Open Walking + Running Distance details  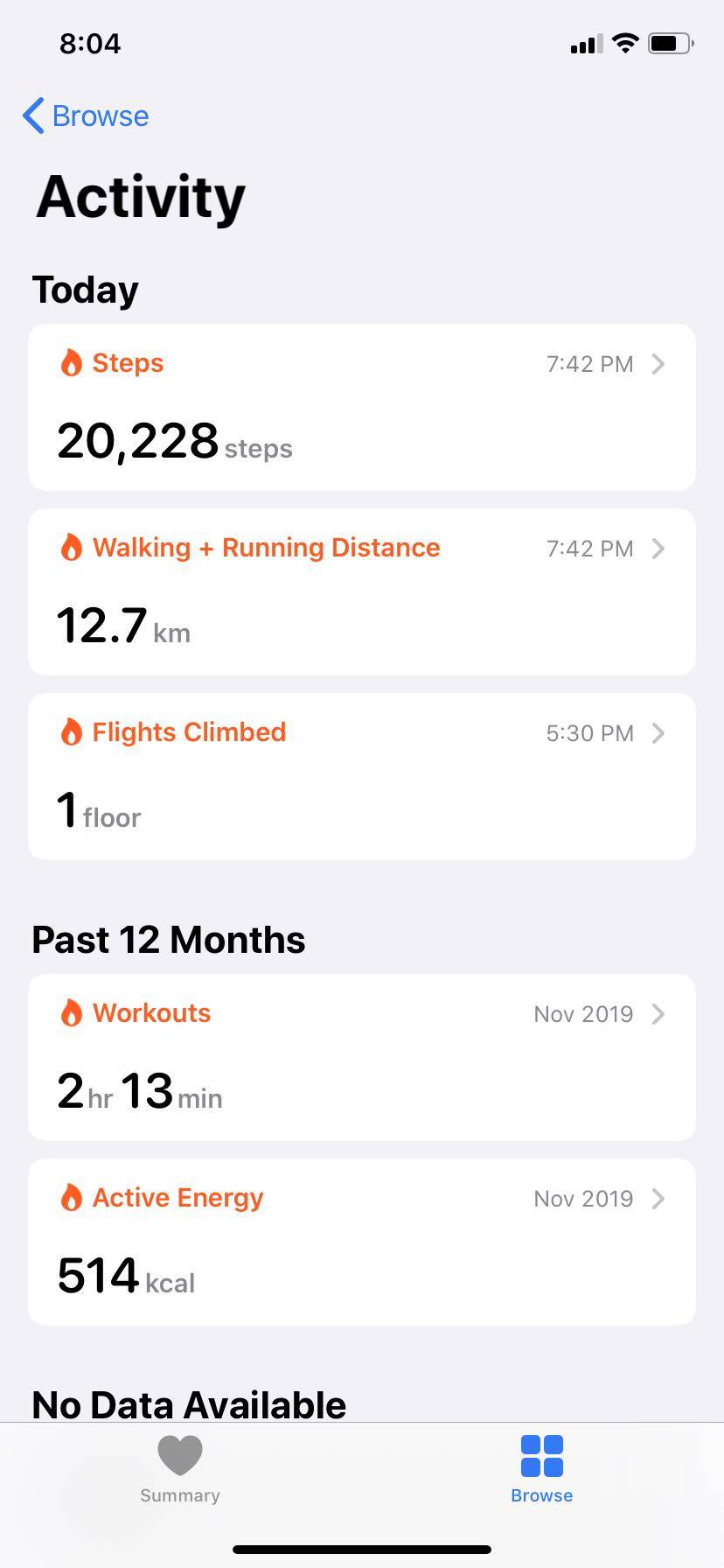362,591
